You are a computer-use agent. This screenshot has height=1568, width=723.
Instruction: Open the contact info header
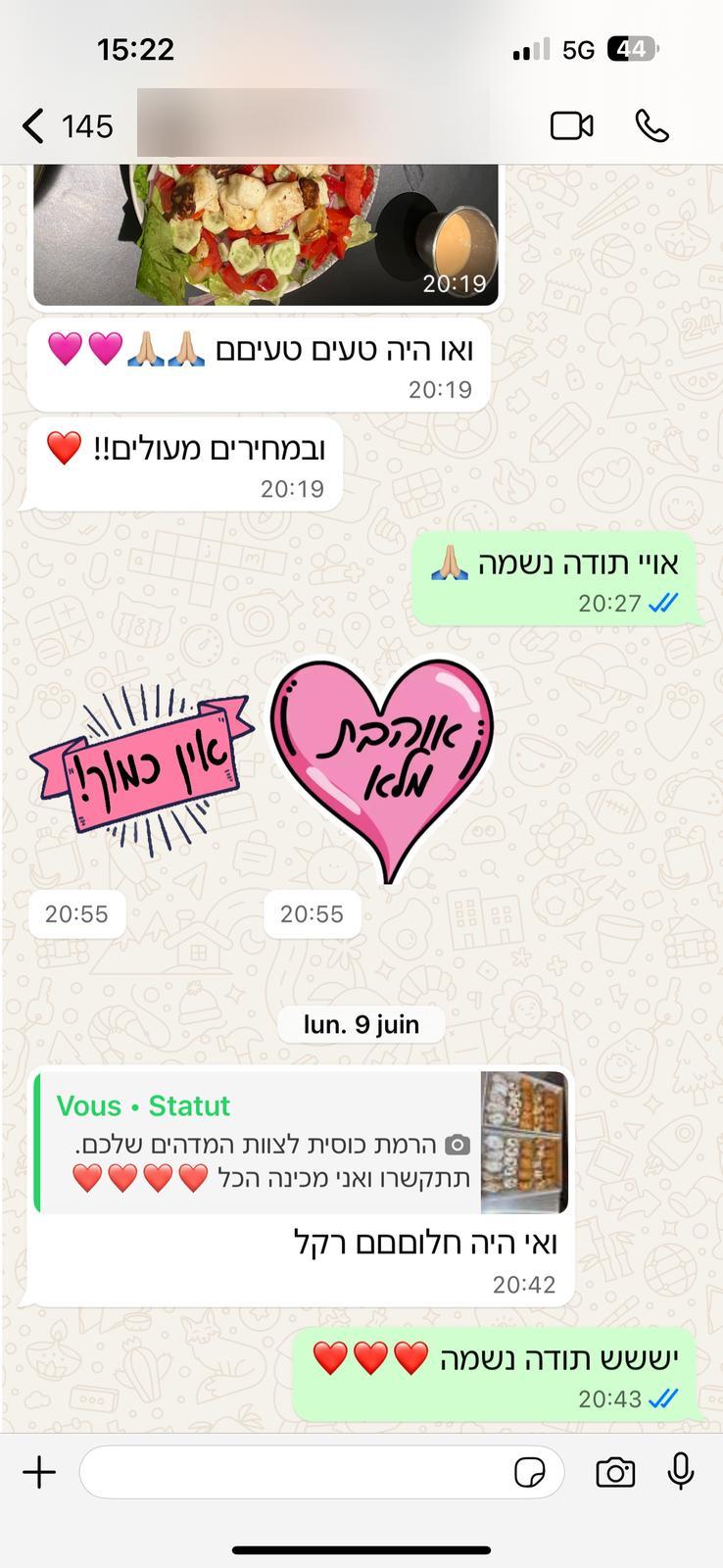click(x=313, y=124)
